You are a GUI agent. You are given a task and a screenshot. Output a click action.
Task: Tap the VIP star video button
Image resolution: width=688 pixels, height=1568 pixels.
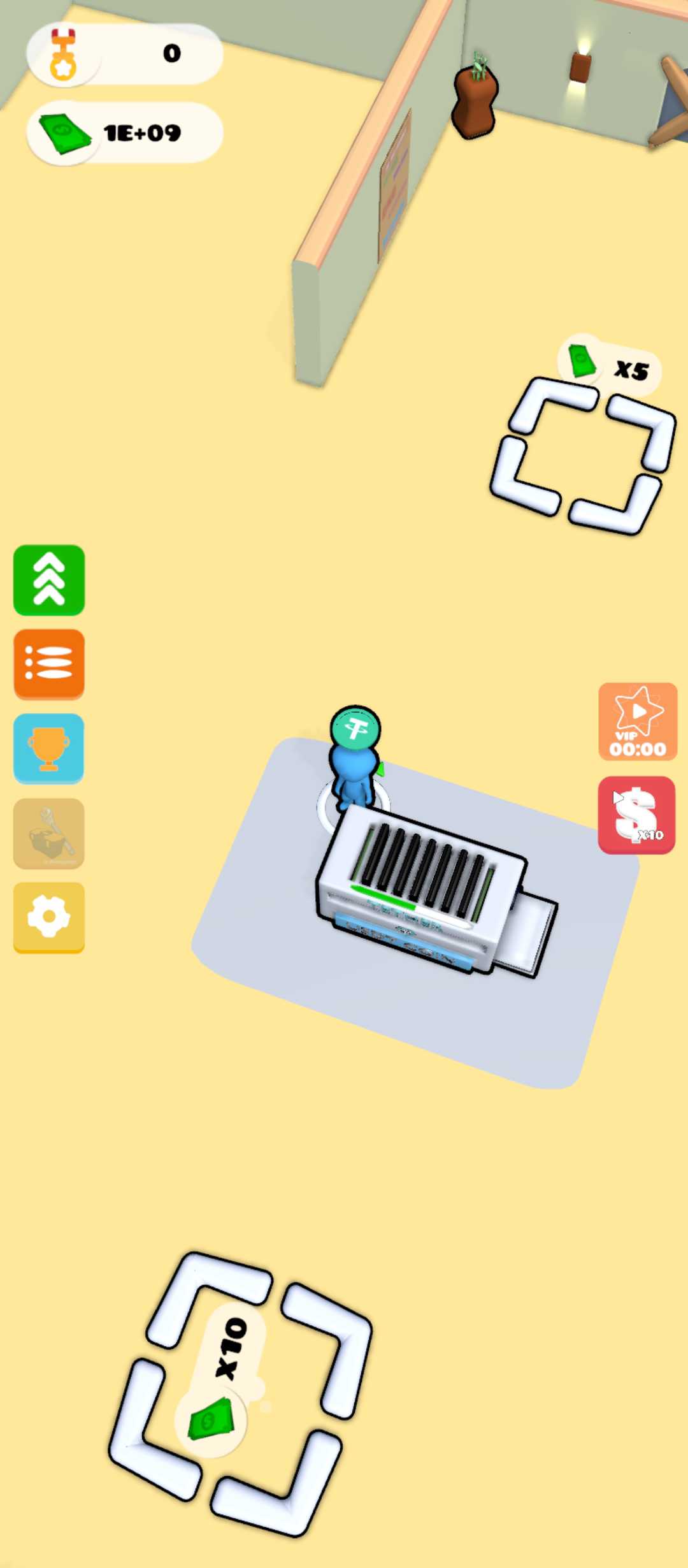(638, 721)
